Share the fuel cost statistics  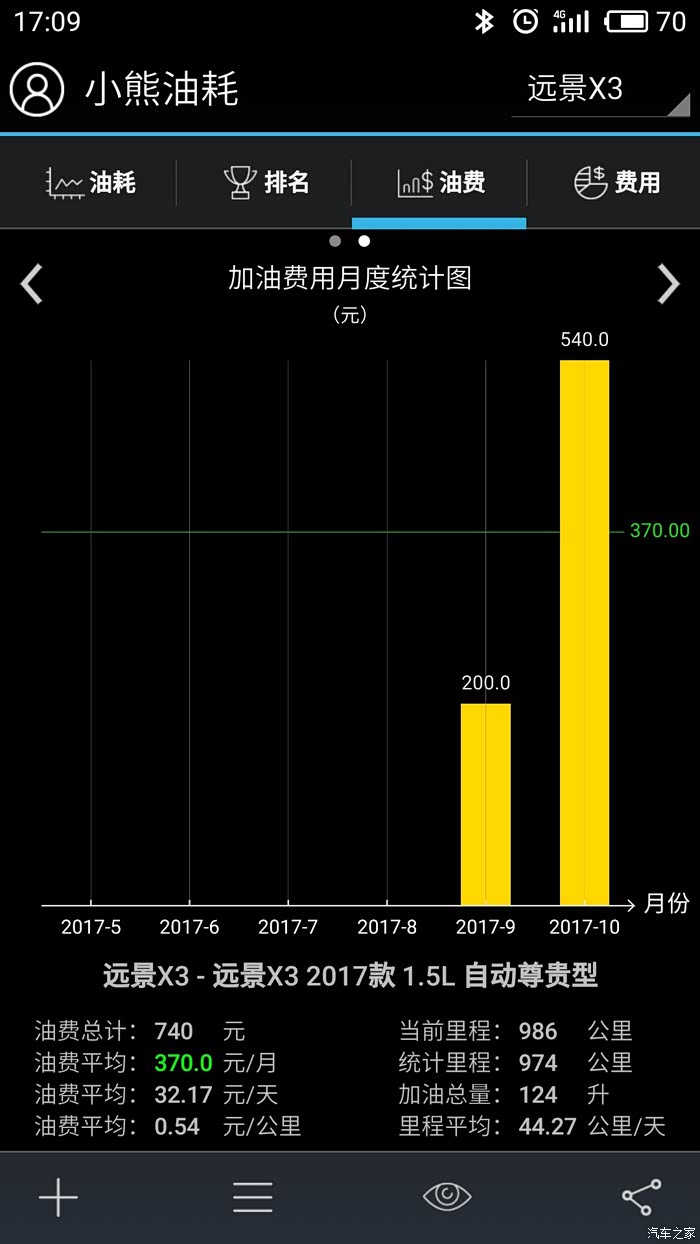coord(641,1197)
